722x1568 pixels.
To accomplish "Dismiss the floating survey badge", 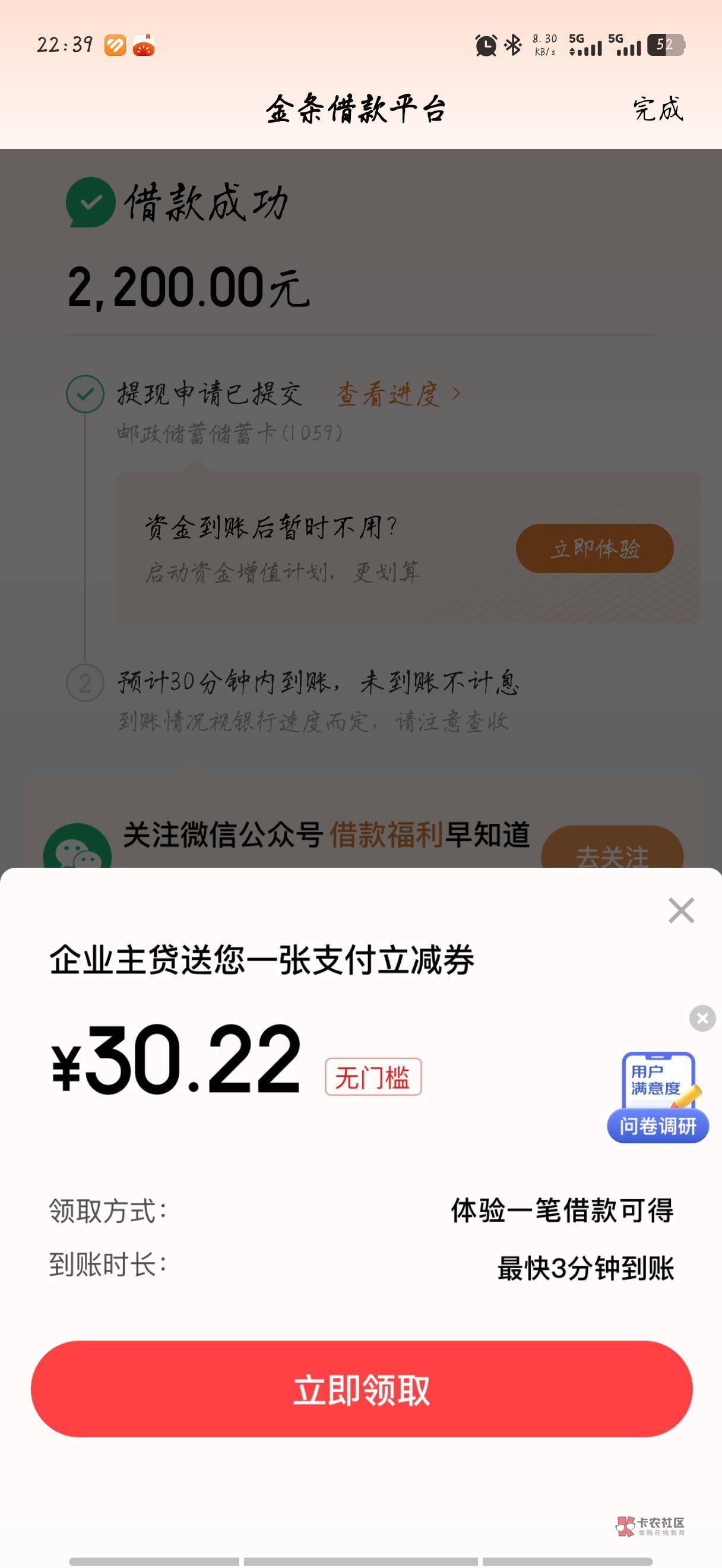I will point(702,1019).
